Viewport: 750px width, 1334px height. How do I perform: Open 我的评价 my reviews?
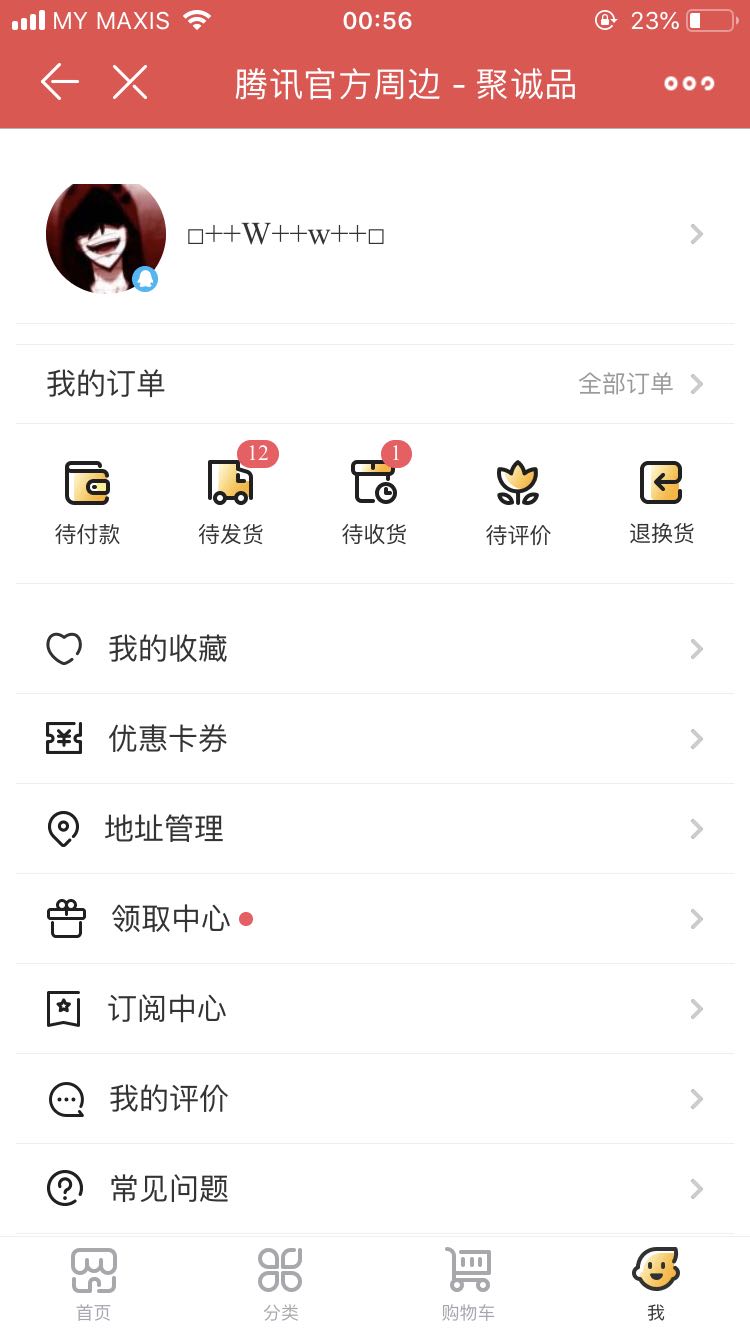click(x=375, y=1099)
